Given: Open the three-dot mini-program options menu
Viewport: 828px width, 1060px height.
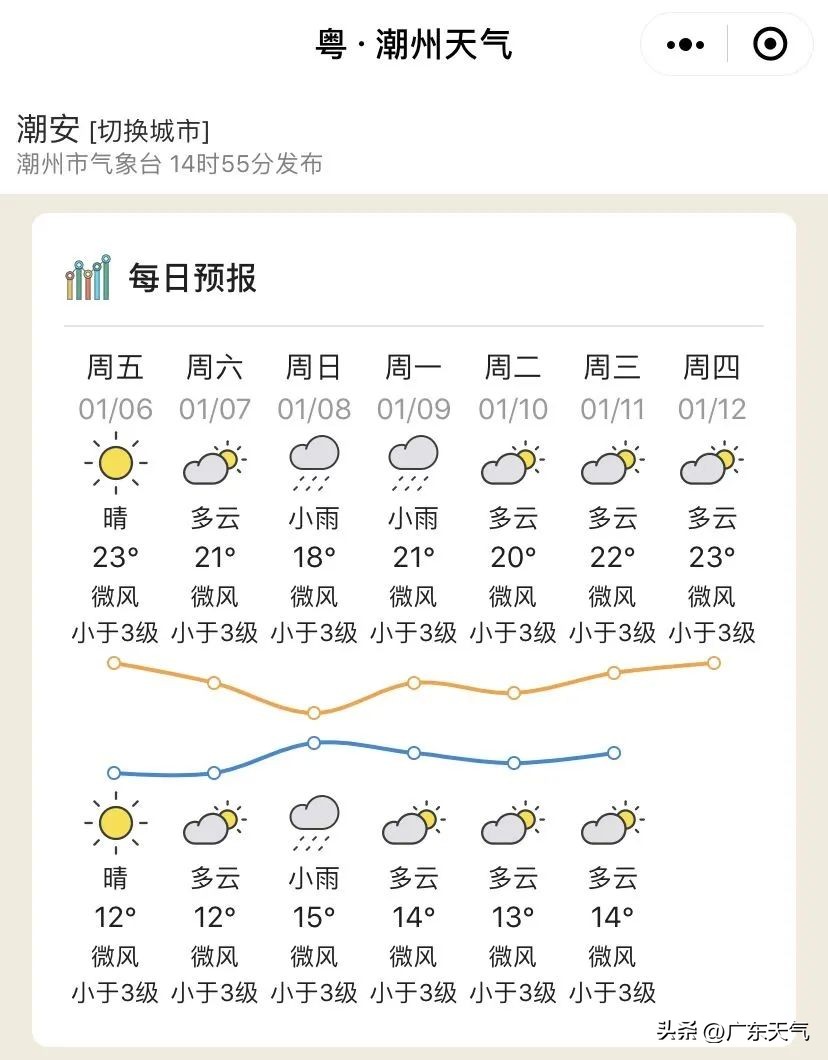Looking at the screenshot, I should point(684,44).
